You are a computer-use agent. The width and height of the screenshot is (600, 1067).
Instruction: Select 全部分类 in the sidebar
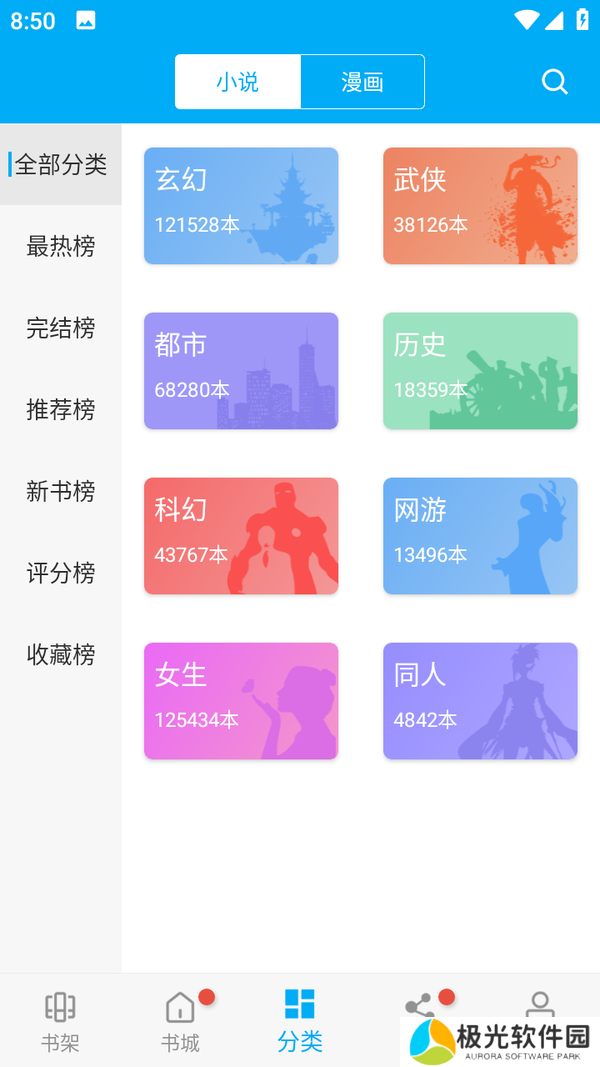coord(61,165)
